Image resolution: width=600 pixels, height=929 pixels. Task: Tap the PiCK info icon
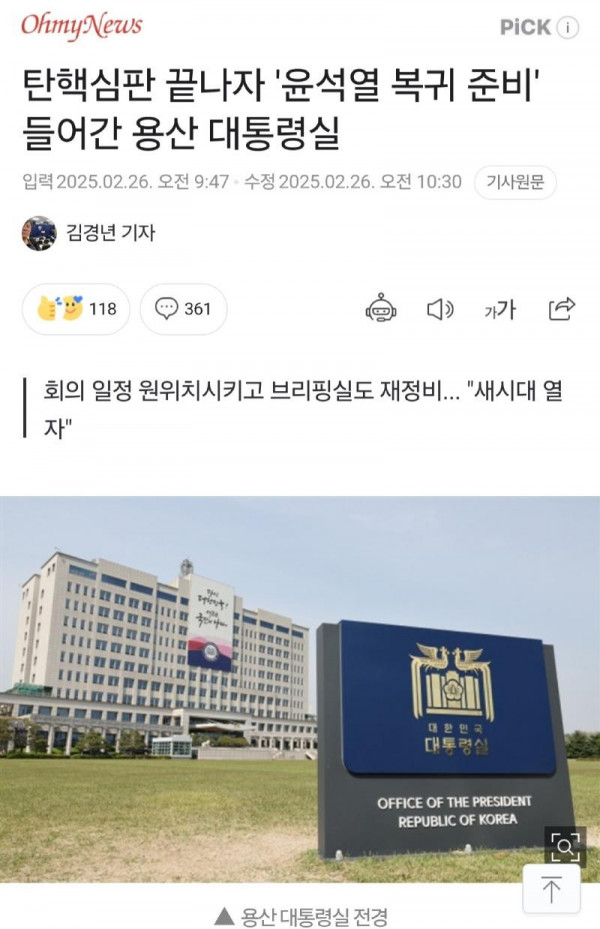click(567, 27)
